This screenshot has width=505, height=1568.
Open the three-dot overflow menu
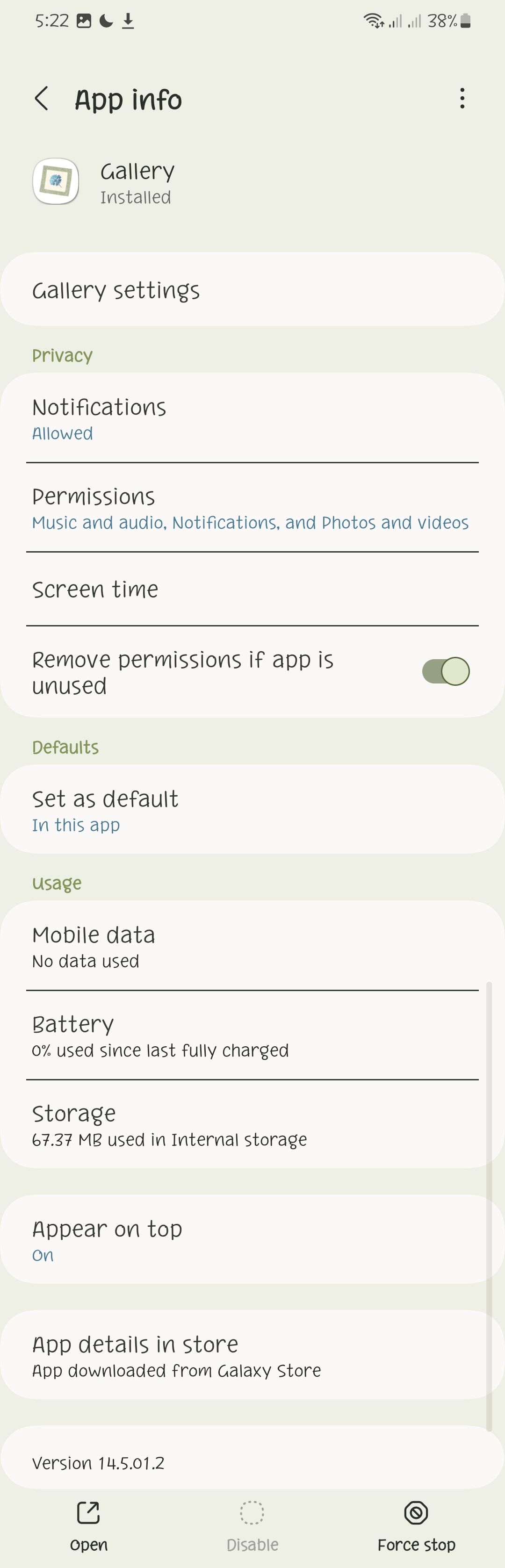[462, 99]
